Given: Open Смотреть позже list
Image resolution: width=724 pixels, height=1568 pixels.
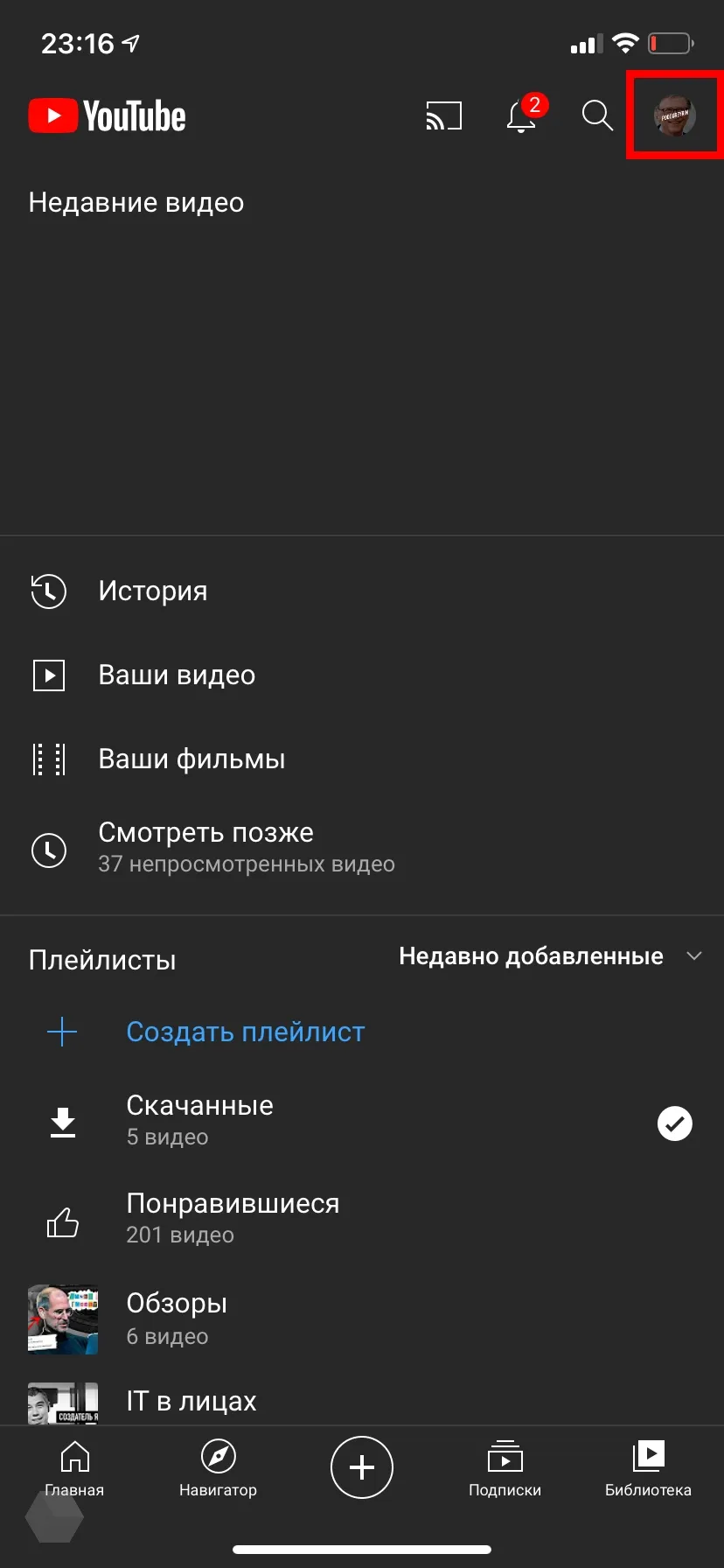Looking at the screenshot, I should [362, 849].
